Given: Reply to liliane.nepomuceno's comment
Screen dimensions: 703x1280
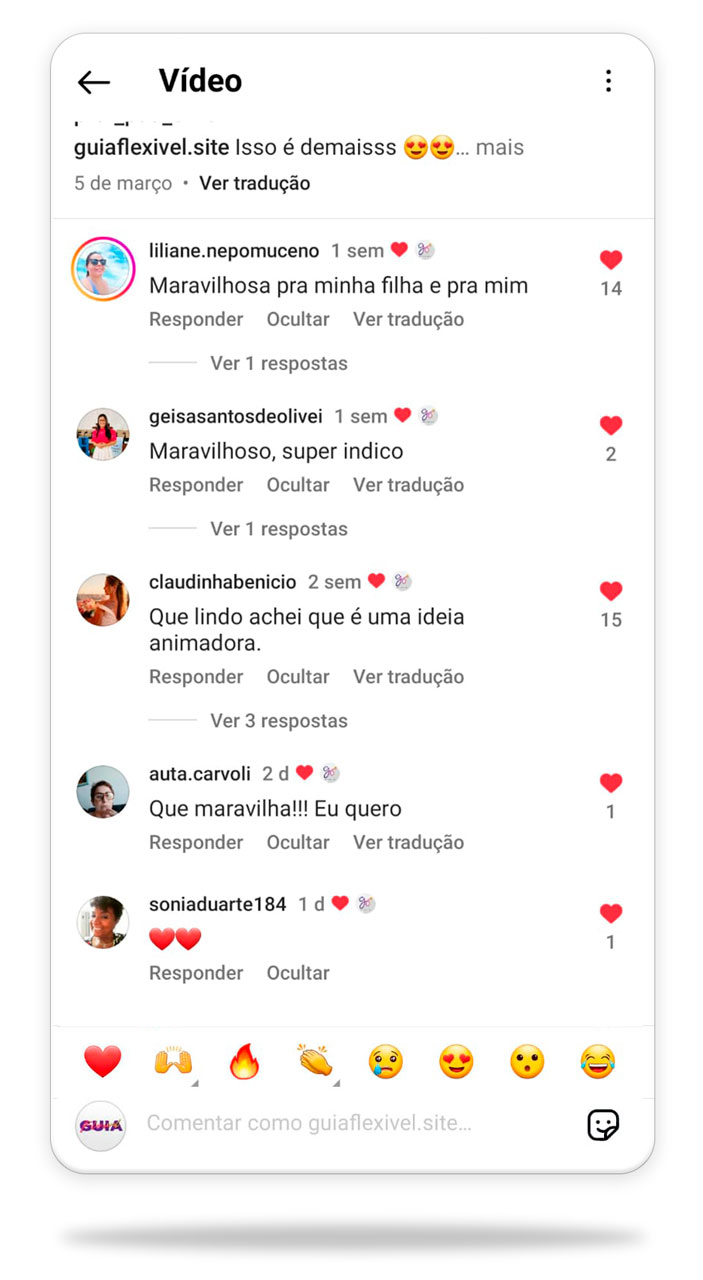Looking at the screenshot, I should pyautogui.click(x=196, y=319).
